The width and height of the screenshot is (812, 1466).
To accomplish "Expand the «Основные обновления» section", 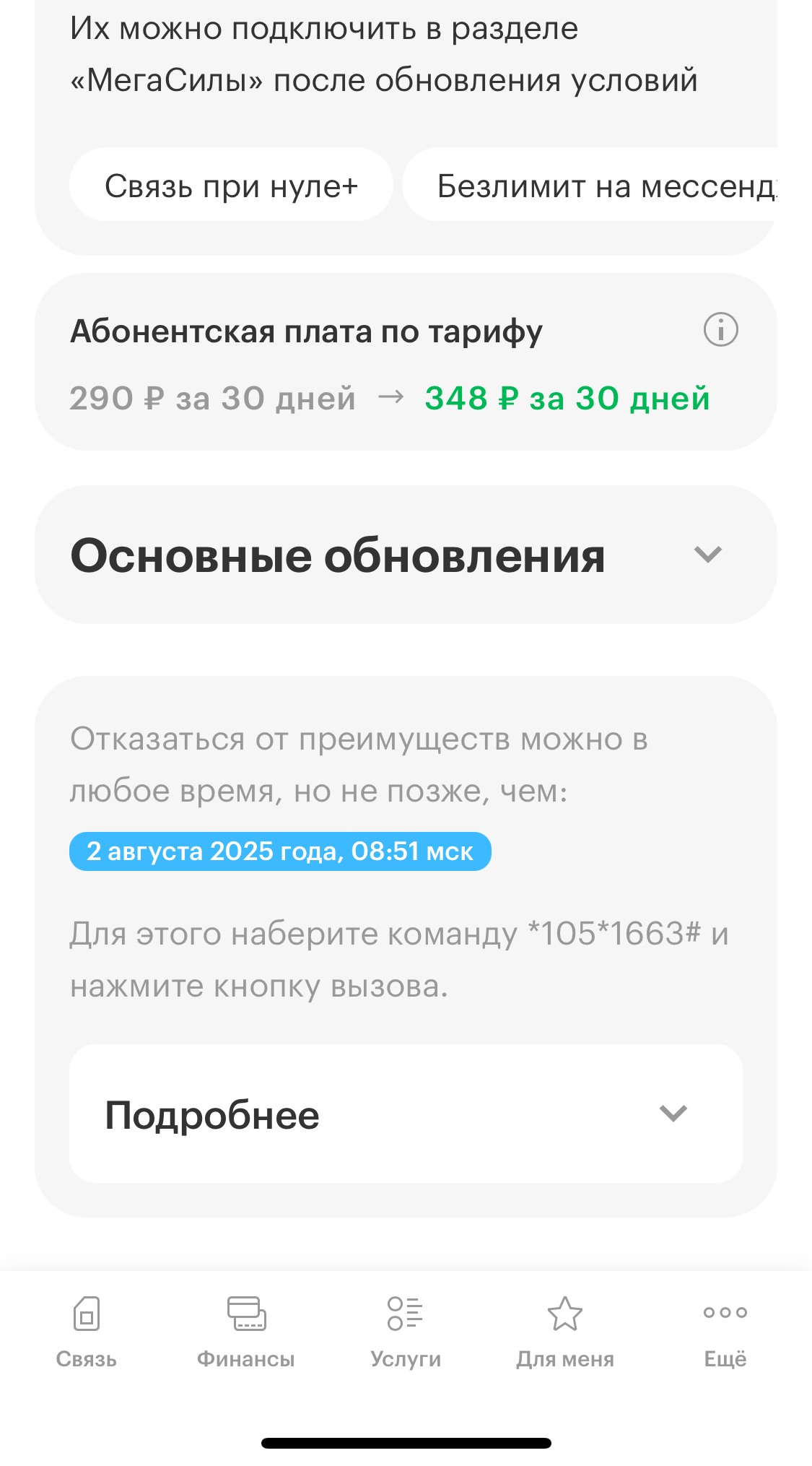I will point(406,555).
